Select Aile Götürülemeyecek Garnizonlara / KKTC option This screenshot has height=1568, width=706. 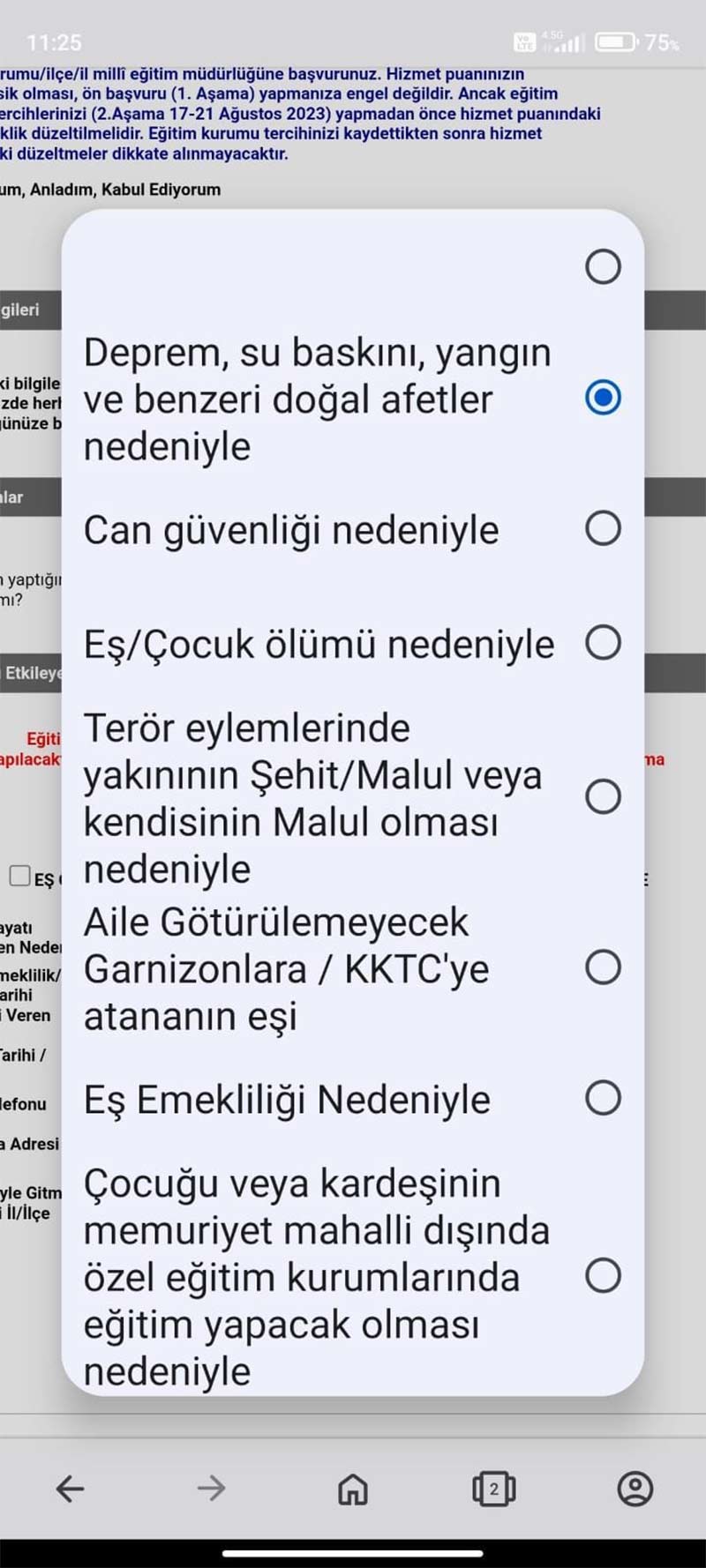click(x=603, y=967)
